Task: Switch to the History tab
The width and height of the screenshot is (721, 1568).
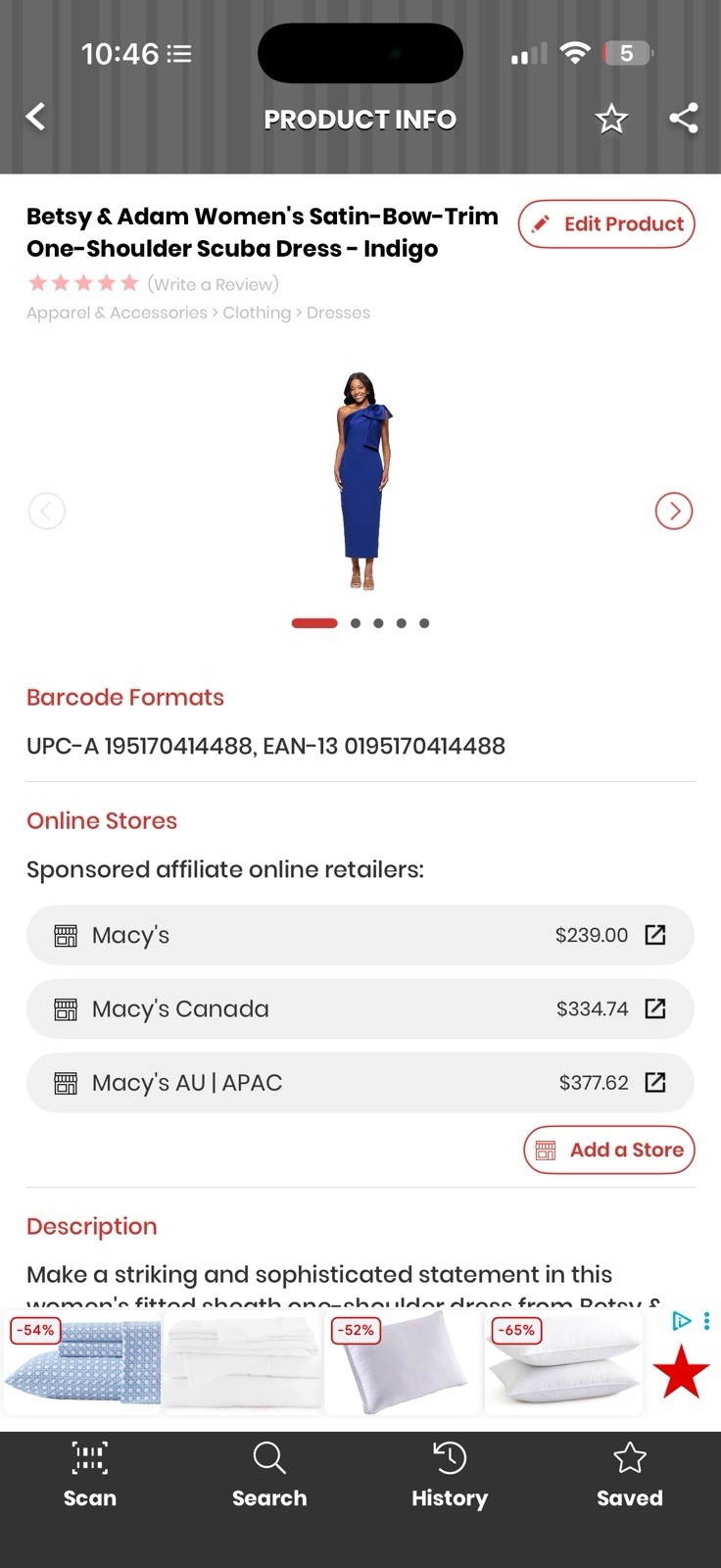Action: (450, 1475)
